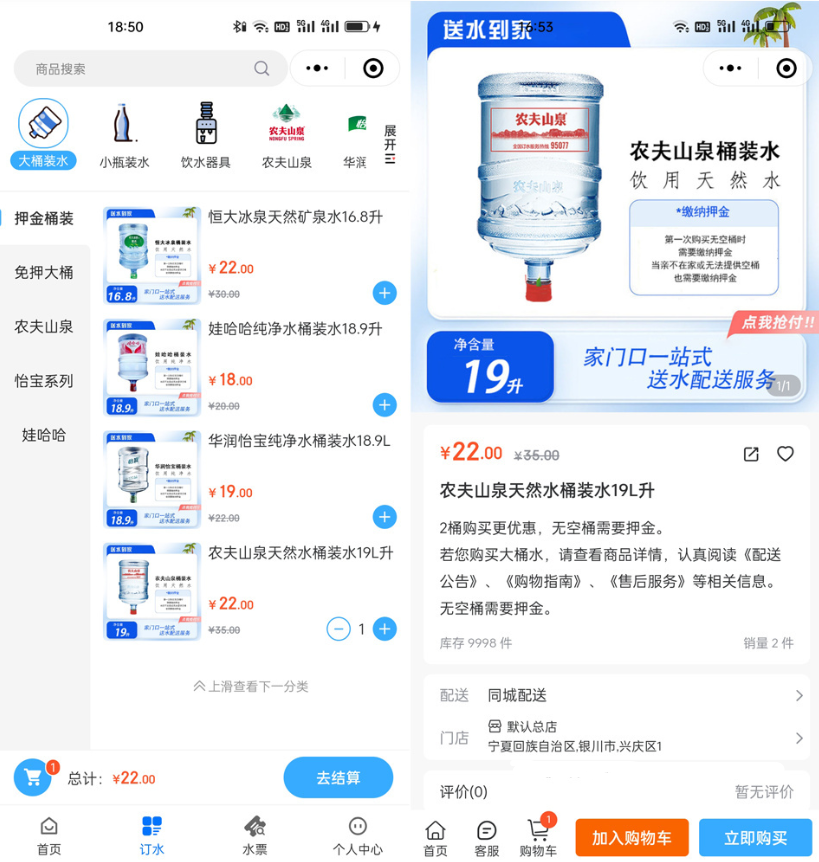This screenshot has height=862, width=819.
Task: Switch to 免押大桶 in the sidebar
Action: (44, 272)
